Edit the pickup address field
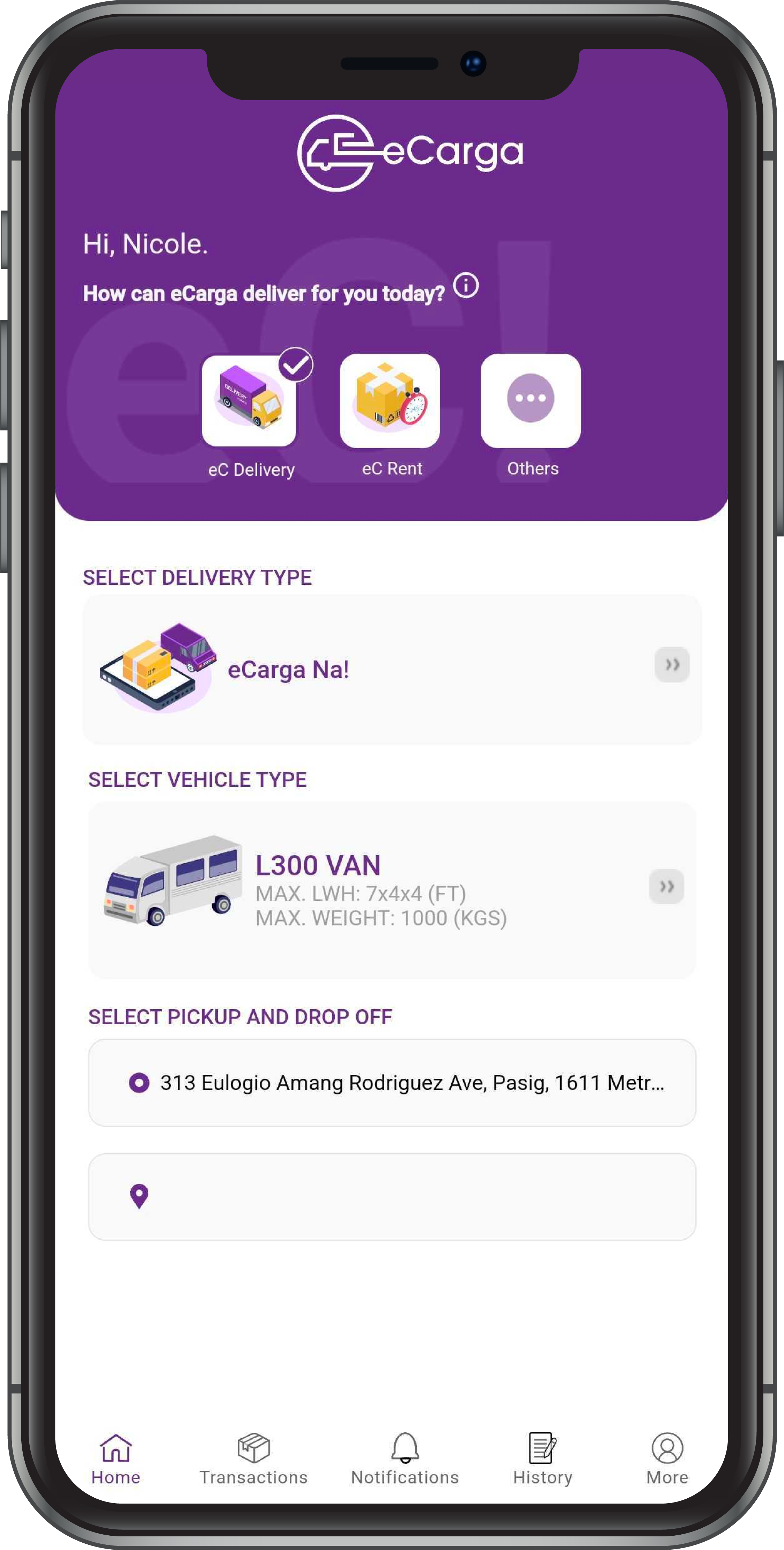784x1550 pixels. tap(392, 1083)
